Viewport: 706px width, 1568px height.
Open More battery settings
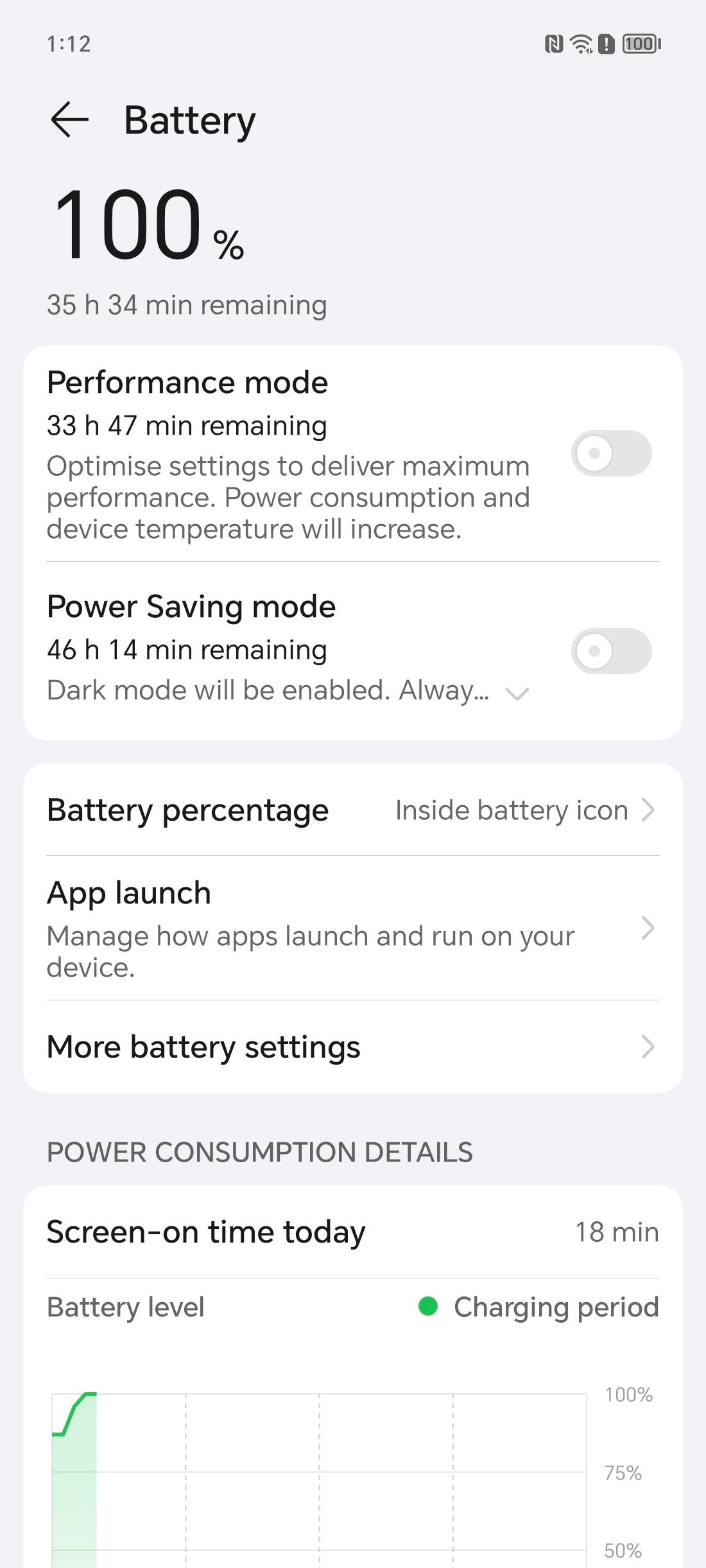tap(353, 1047)
